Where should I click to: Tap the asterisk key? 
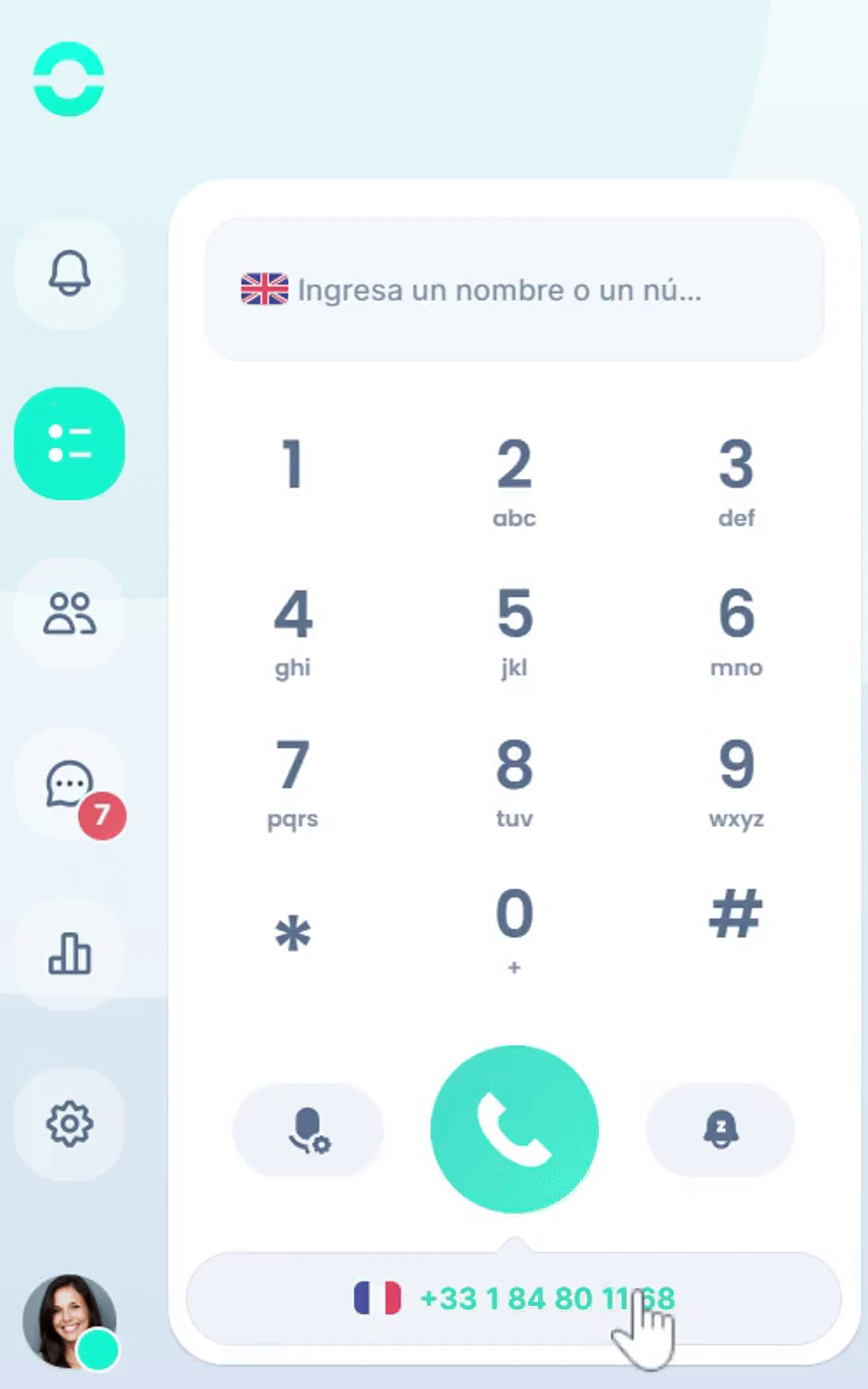[x=292, y=932]
